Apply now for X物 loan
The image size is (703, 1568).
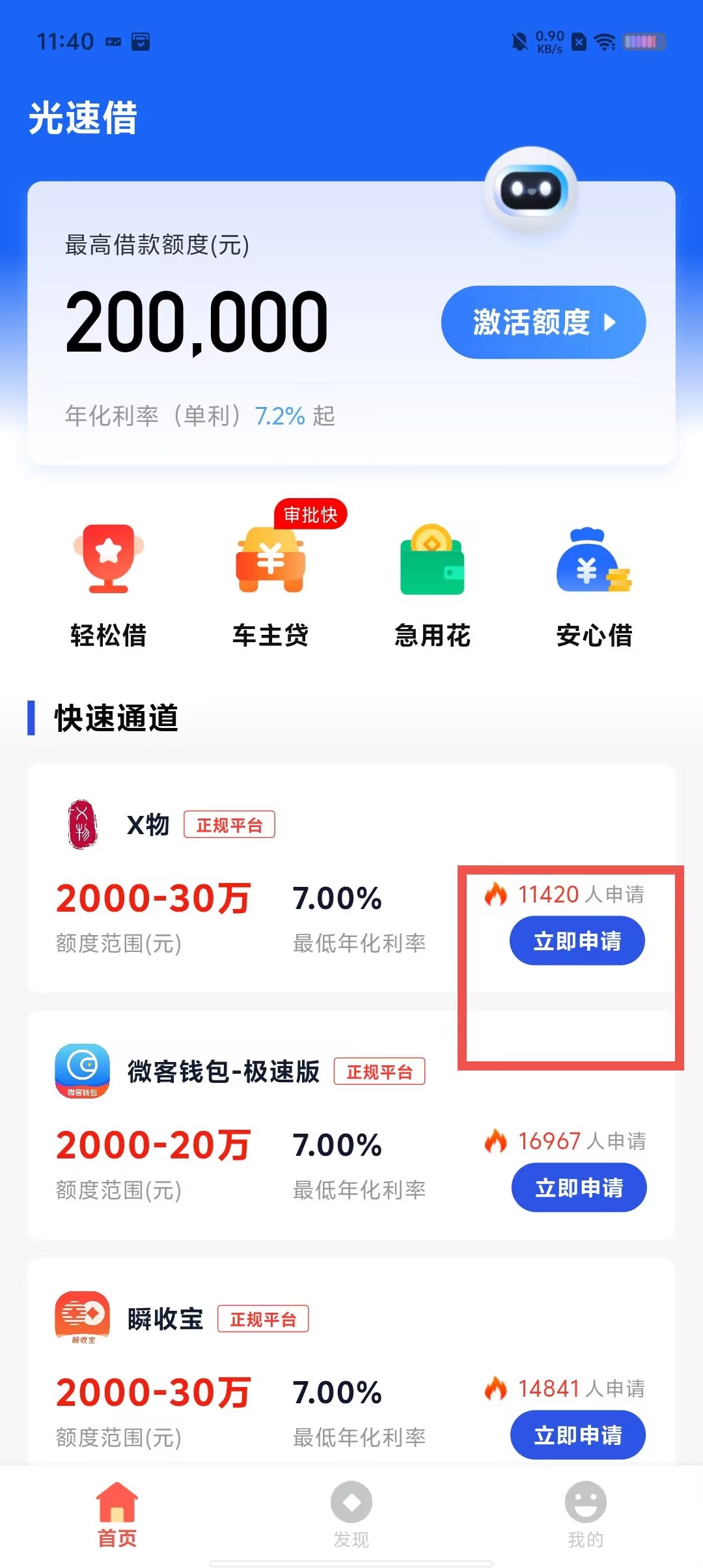[577, 941]
